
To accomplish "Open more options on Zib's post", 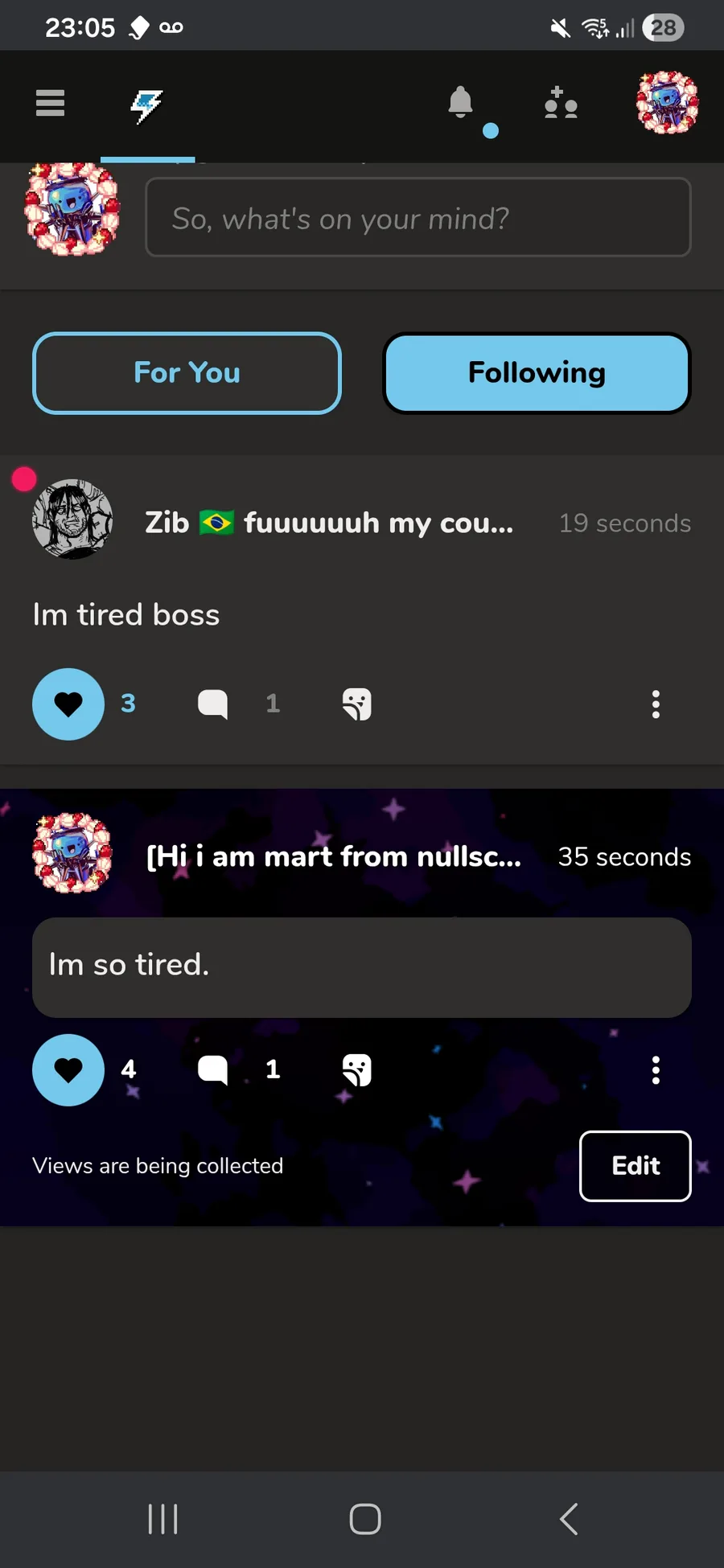I will (656, 704).
